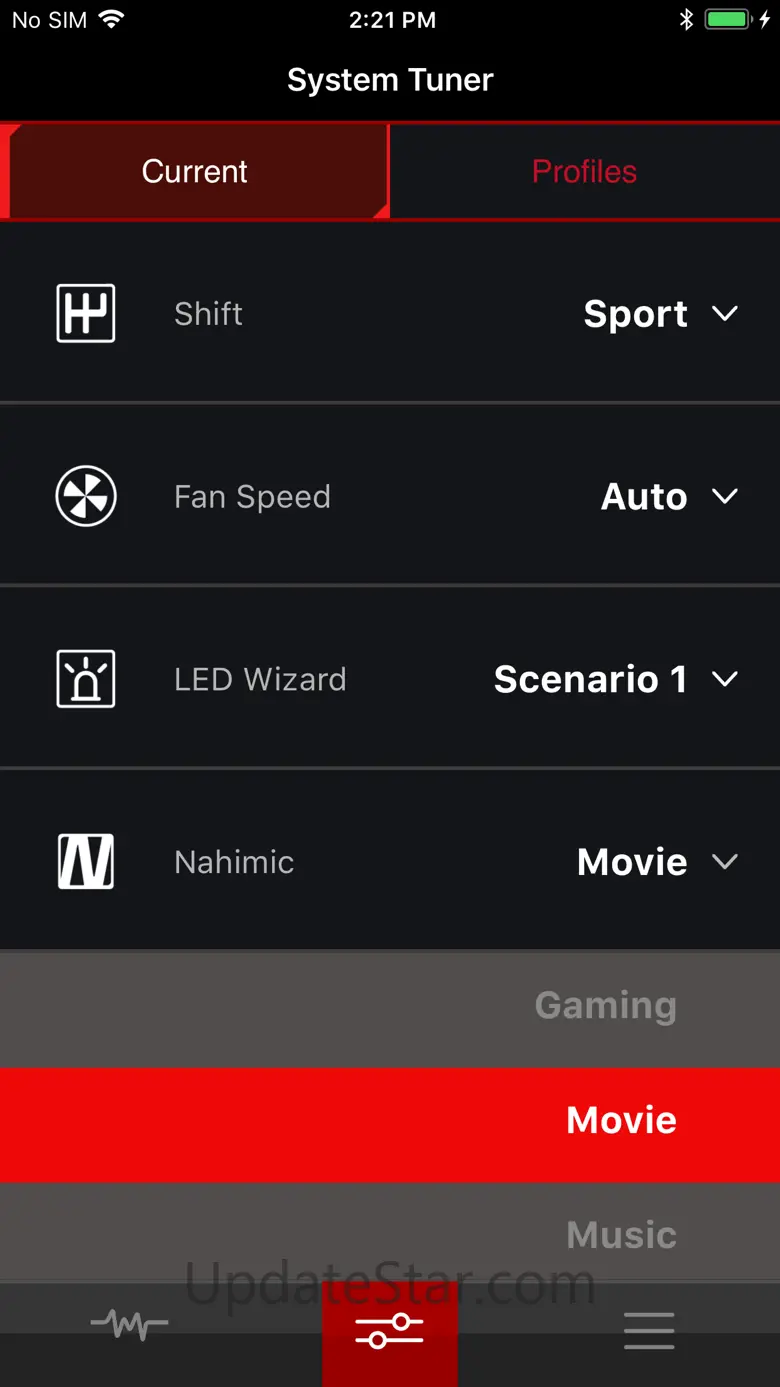Open the system monitor waveform tab
The height and width of the screenshot is (1387, 780).
(x=130, y=1328)
